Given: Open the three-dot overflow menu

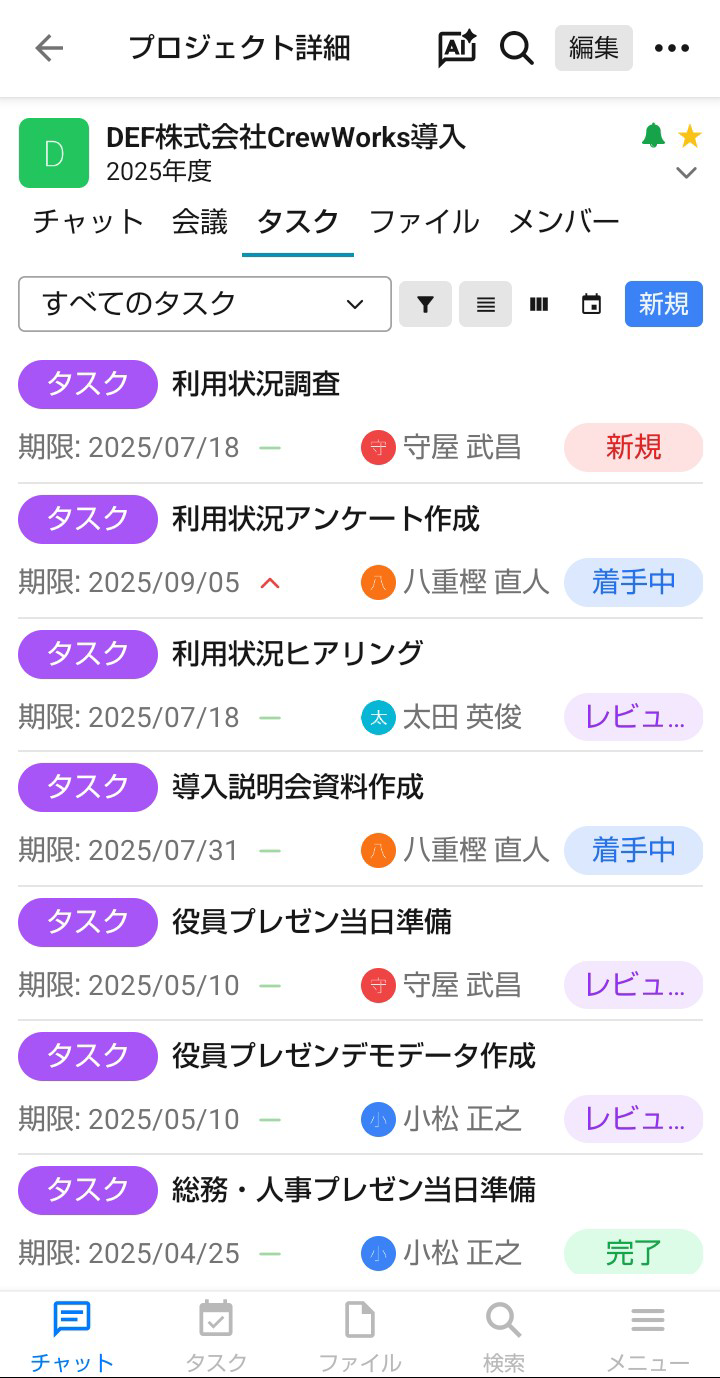Looking at the screenshot, I should (x=672, y=48).
